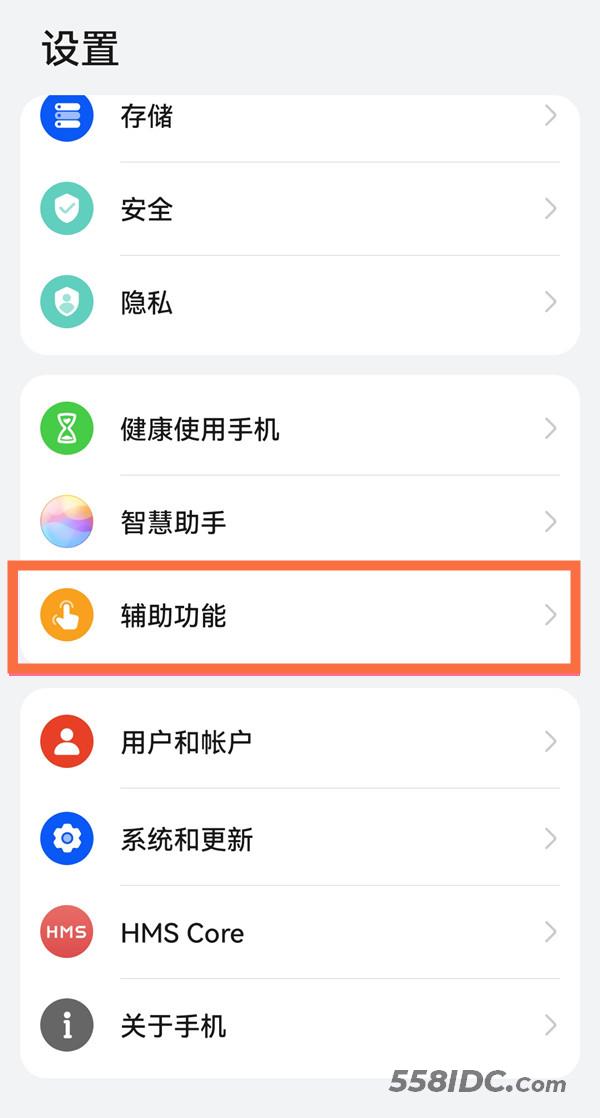Open 用户和帐户 settings
The width and height of the screenshot is (600, 1118).
click(x=300, y=742)
